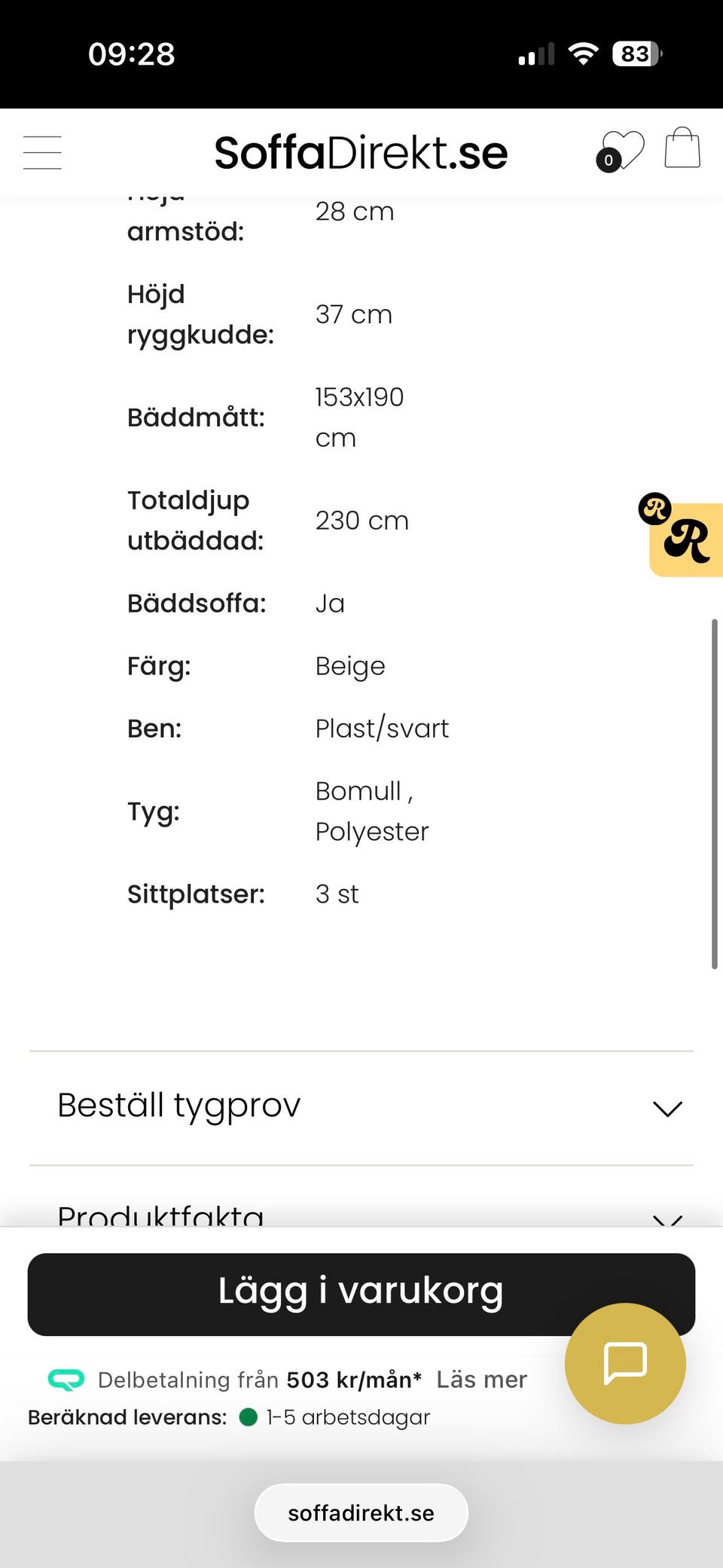Screen dimensions: 723x1568
Task: Tap Läs mer about delbetalning
Action: [481, 1380]
